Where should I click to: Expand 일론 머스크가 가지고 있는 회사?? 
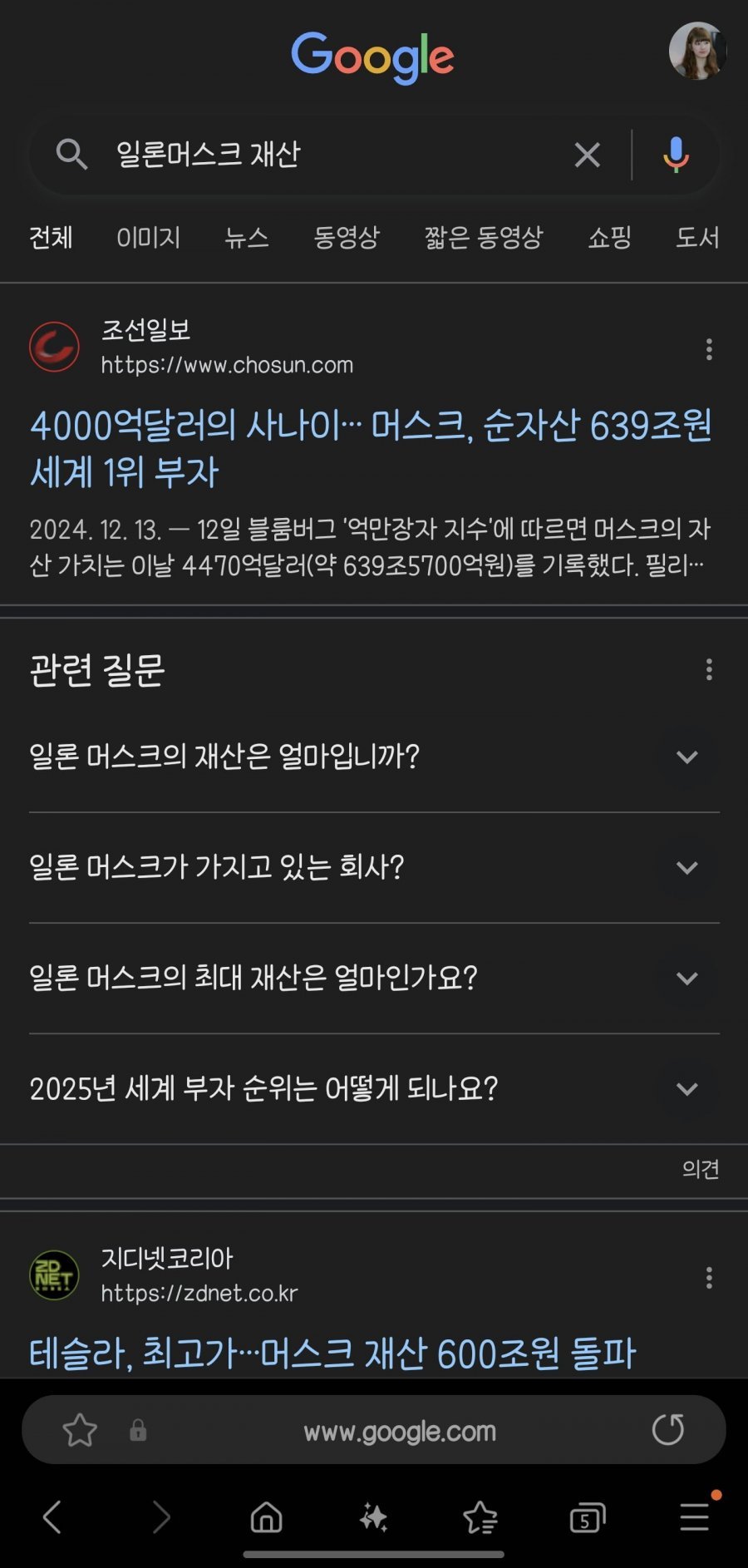coord(374,868)
